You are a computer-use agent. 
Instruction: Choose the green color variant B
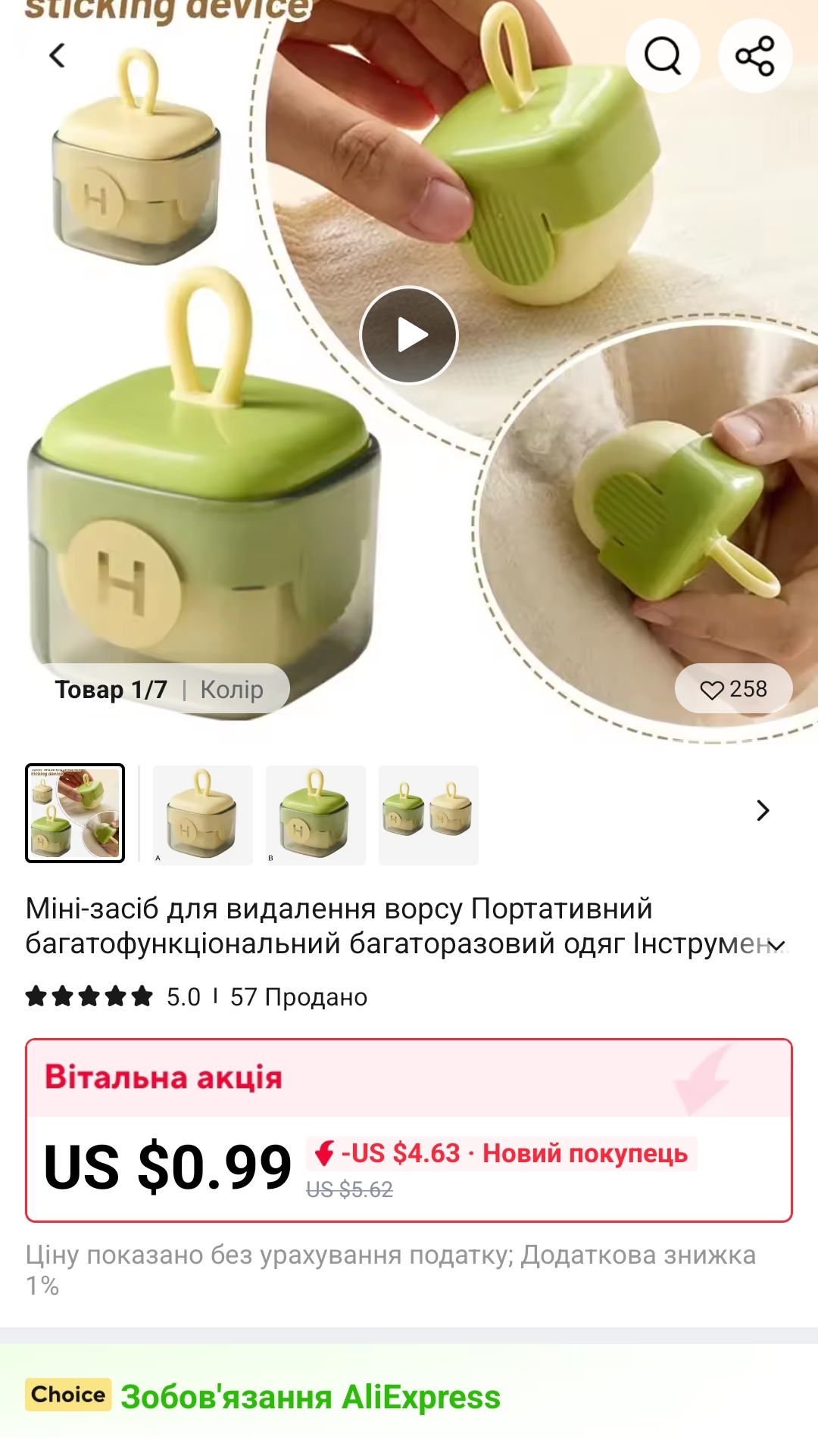(x=315, y=815)
